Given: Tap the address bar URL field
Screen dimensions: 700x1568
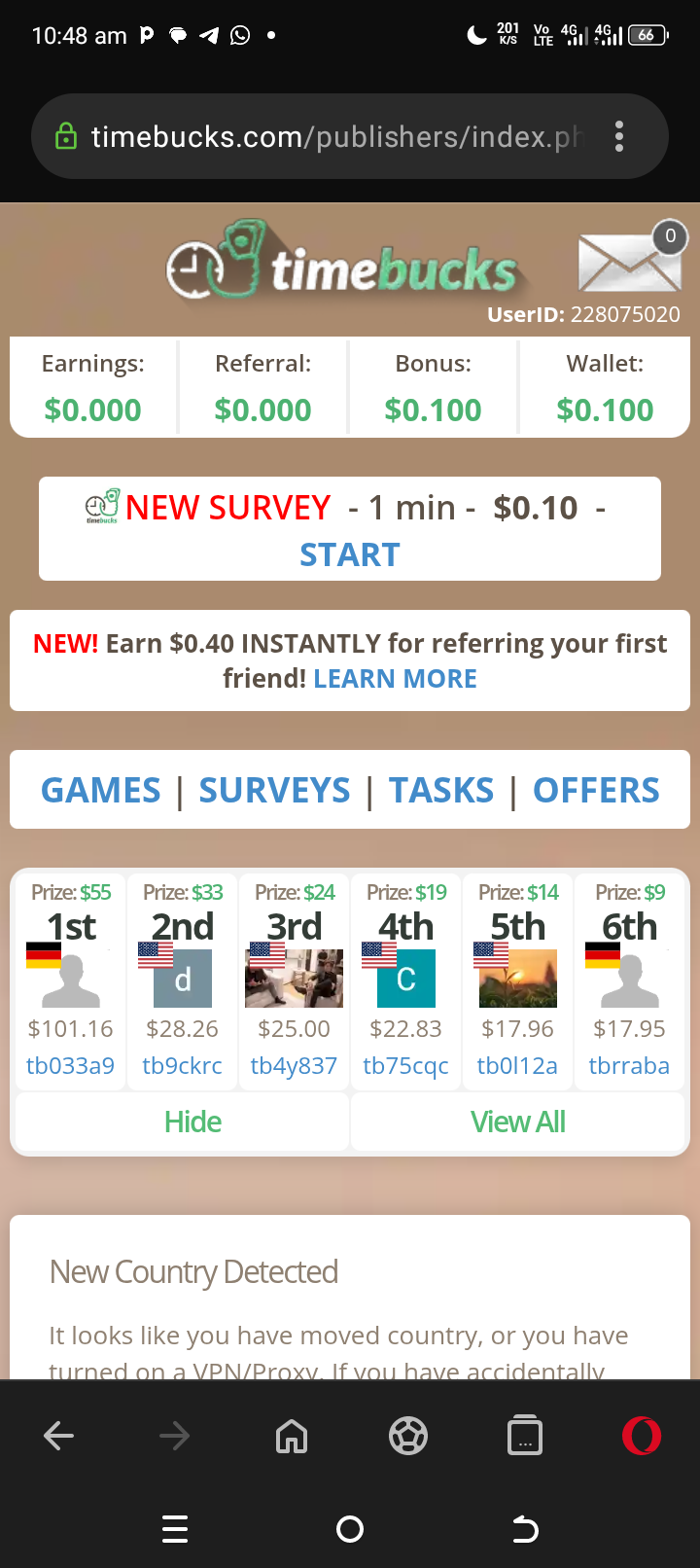Looking at the screenshot, I should tap(331, 137).
